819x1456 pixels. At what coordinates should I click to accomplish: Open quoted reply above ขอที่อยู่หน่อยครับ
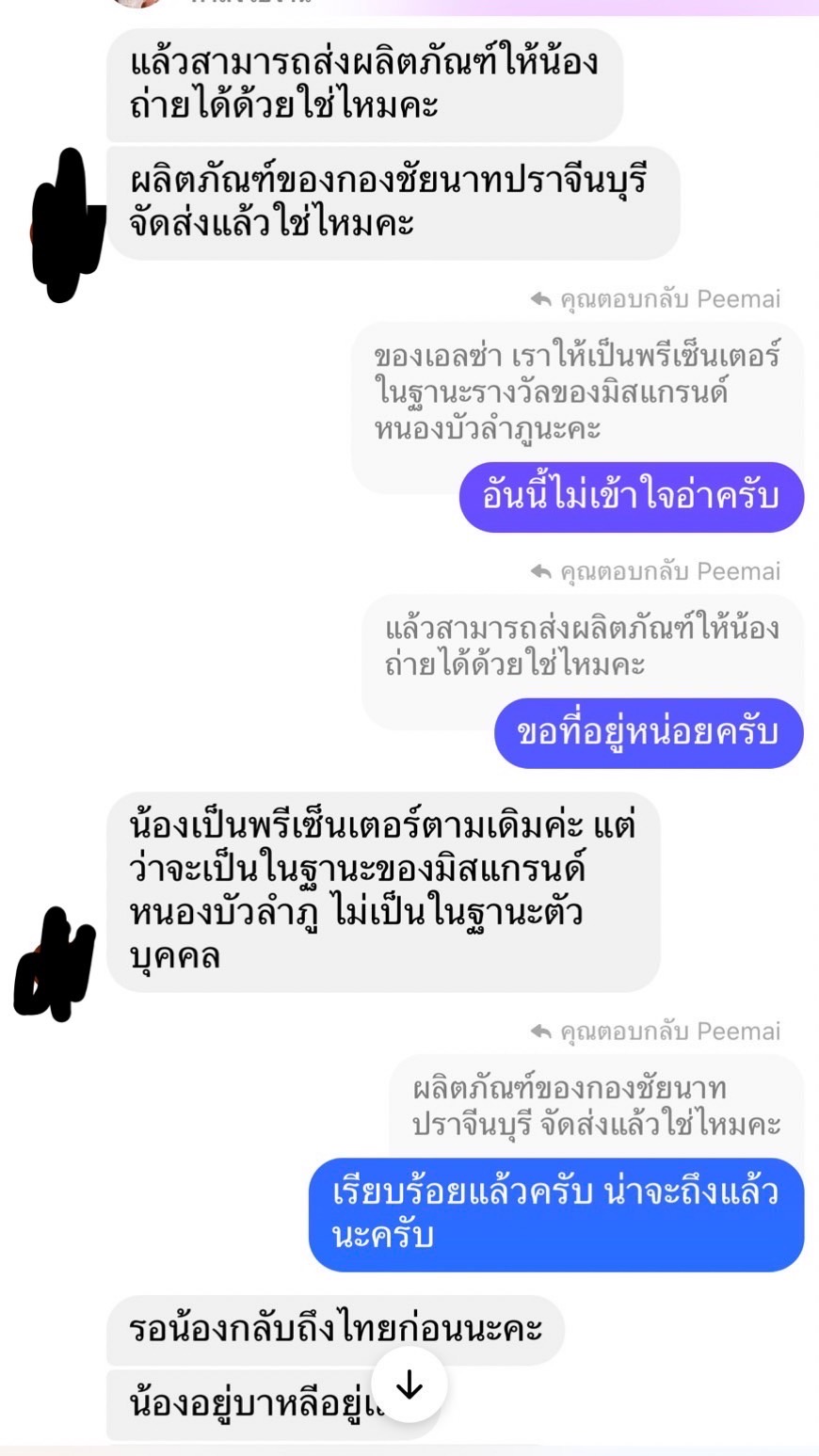click(581, 646)
